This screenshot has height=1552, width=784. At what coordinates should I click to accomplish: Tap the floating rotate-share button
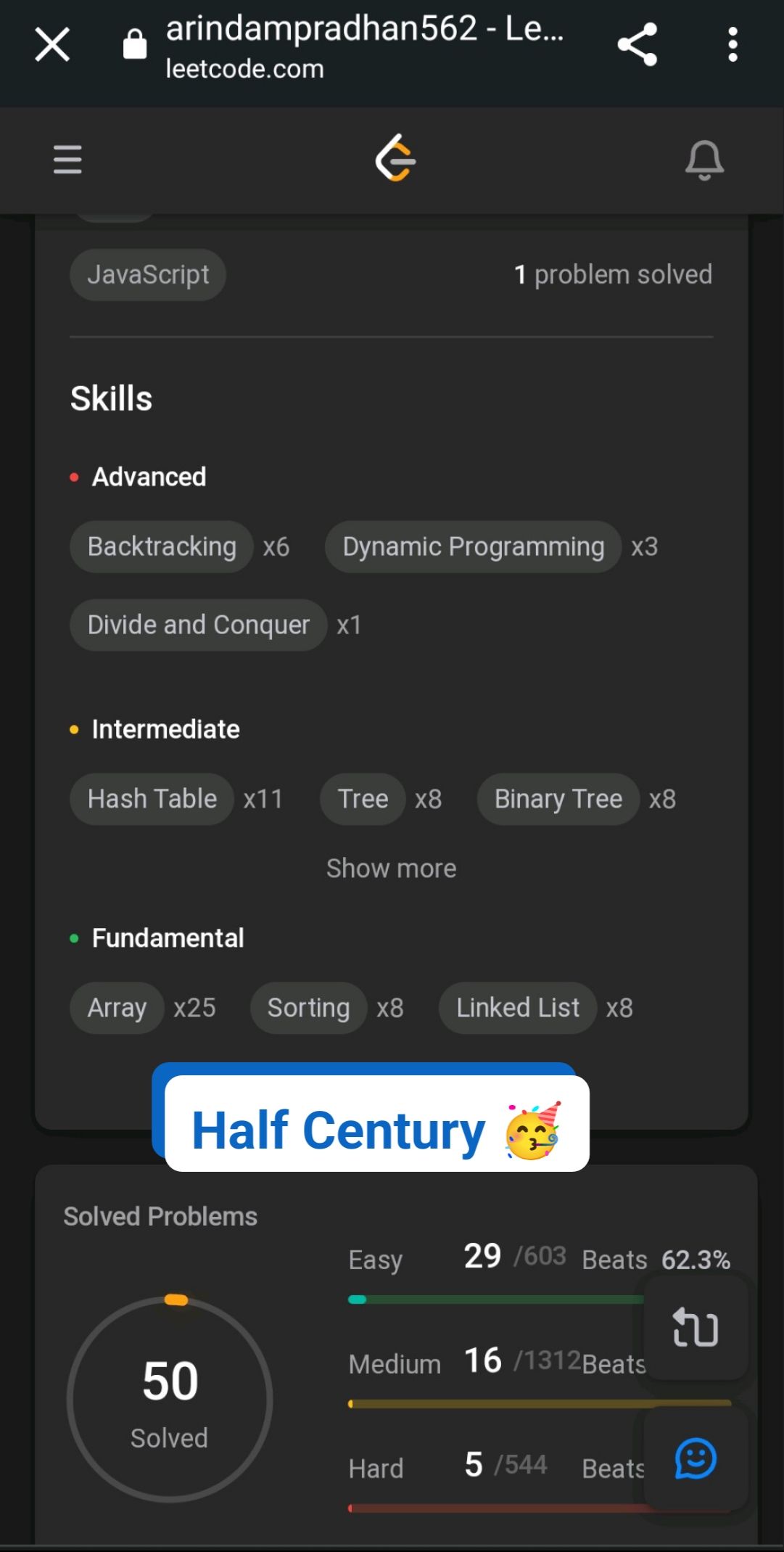(x=696, y=1327)
